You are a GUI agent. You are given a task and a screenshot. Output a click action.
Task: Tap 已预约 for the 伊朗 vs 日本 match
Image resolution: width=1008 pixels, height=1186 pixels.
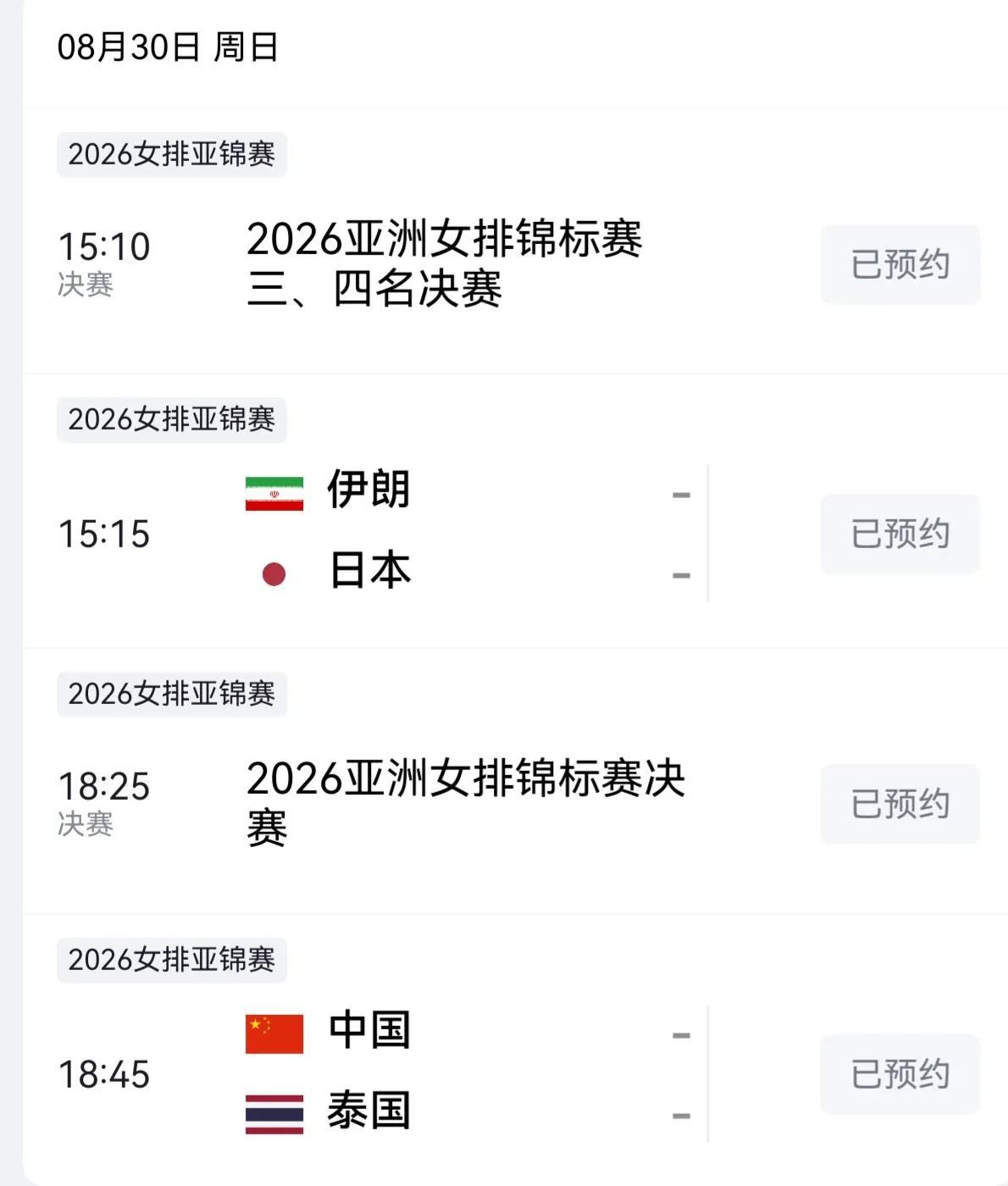pyautogui.click(x=900, y=534)
